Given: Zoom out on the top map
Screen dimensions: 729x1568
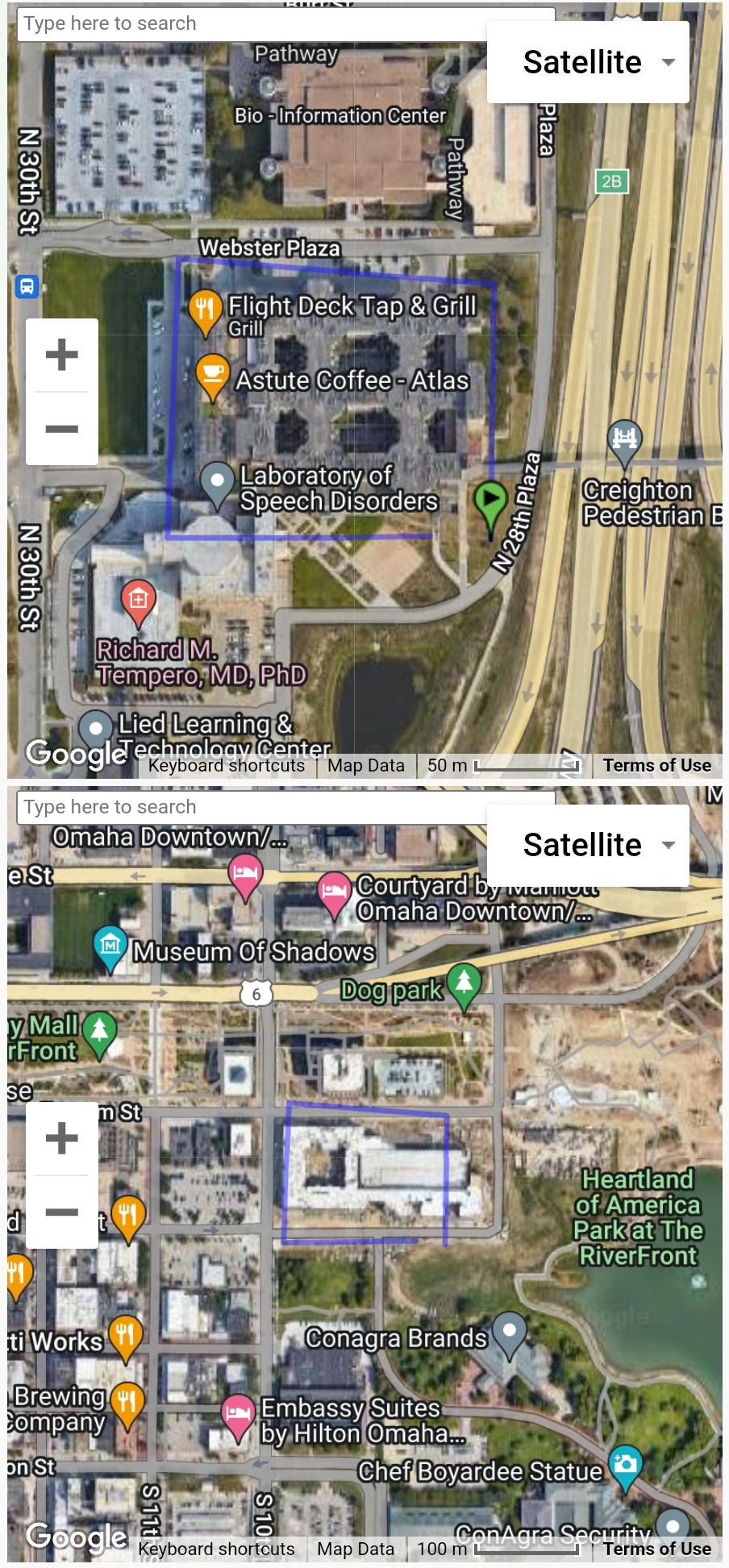Looking at the screenshot, I should (x=62, y=429).
